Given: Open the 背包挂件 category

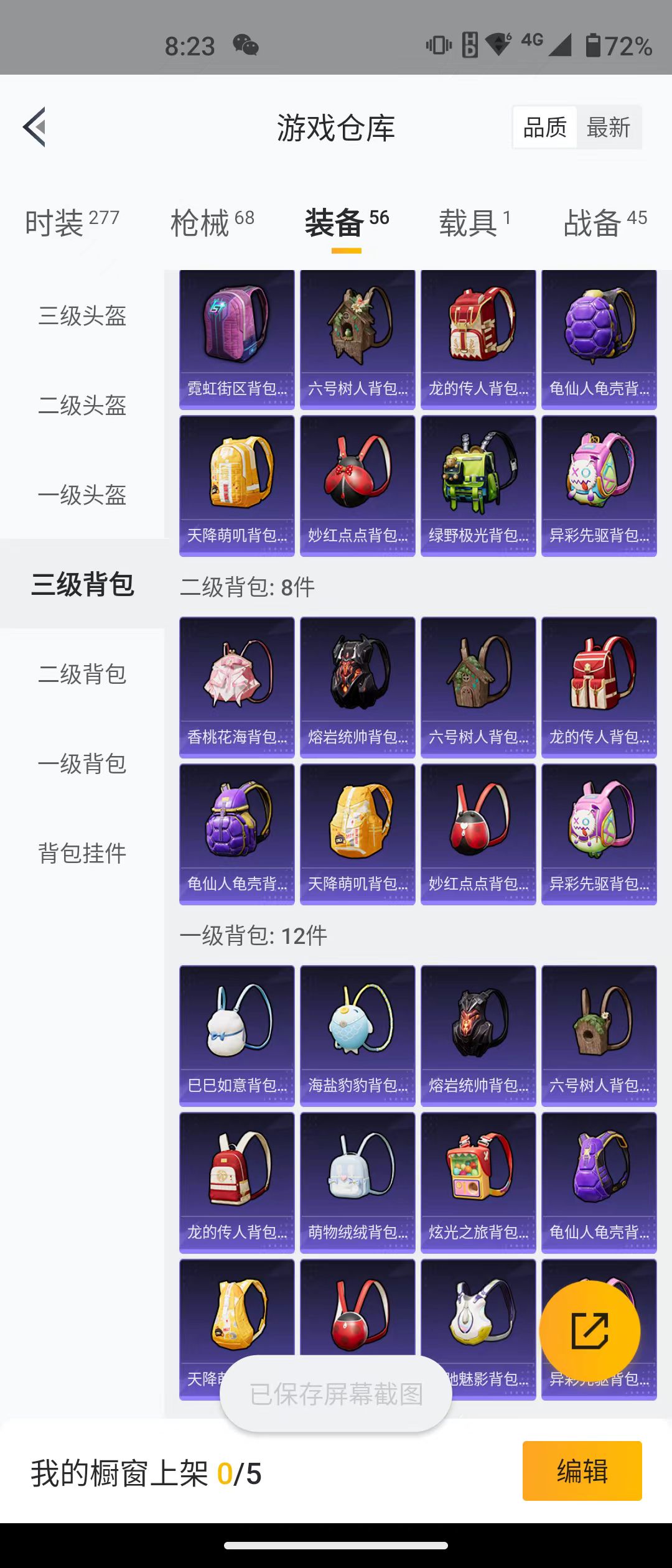Looking at the screenshot, I should point(82,853).
